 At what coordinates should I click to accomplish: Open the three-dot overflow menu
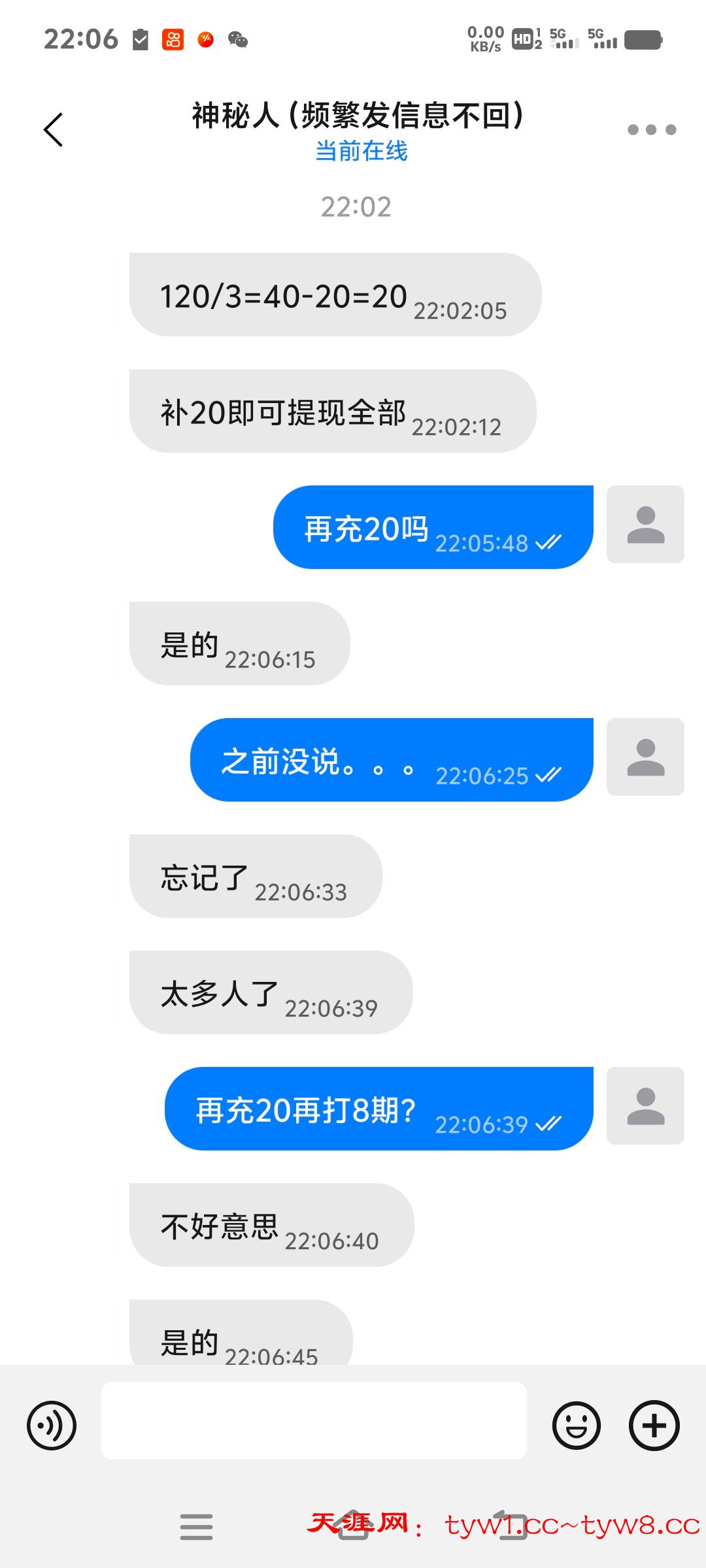pyautogui.click(x=651, y=129)
